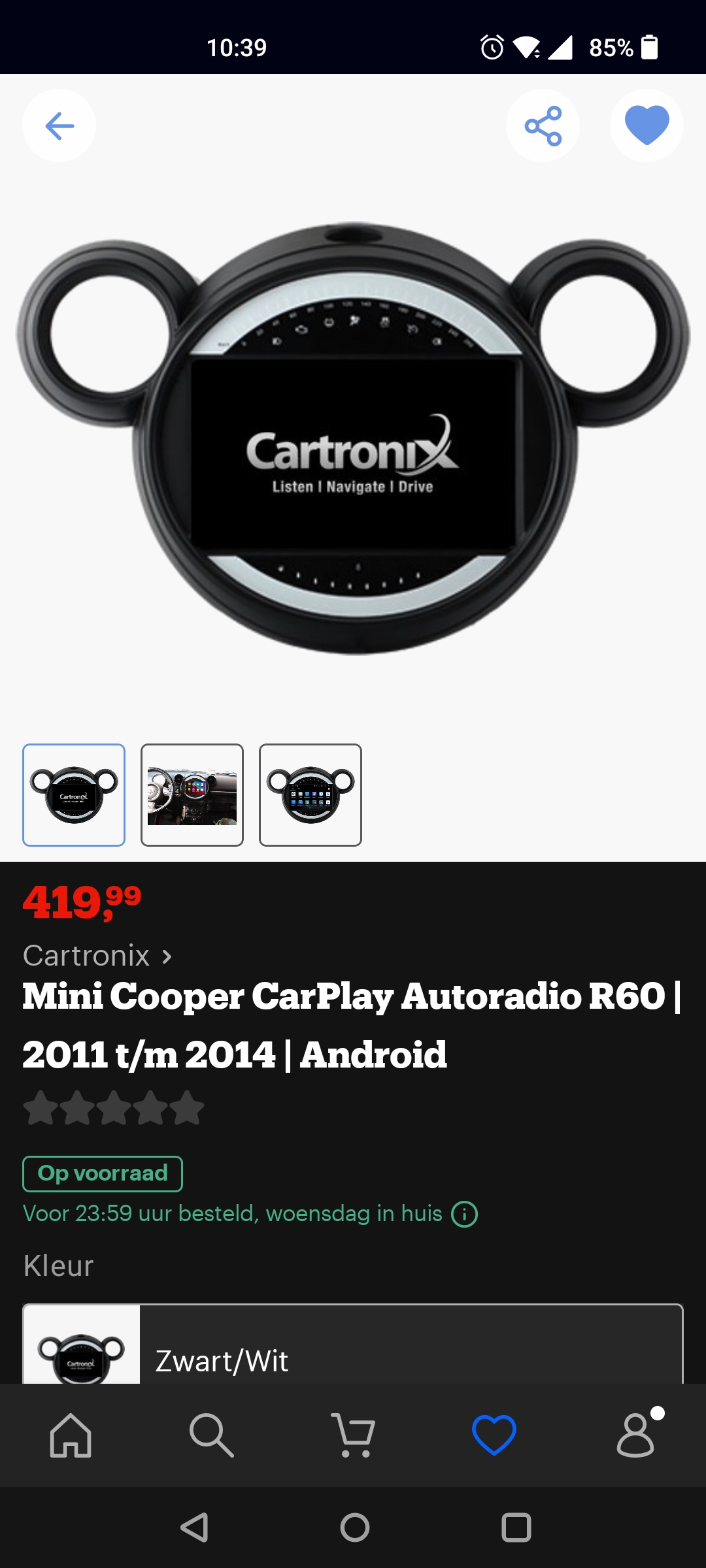
Task: Open the search tab in bottom bar
Action: click(x=211, y=1435)
